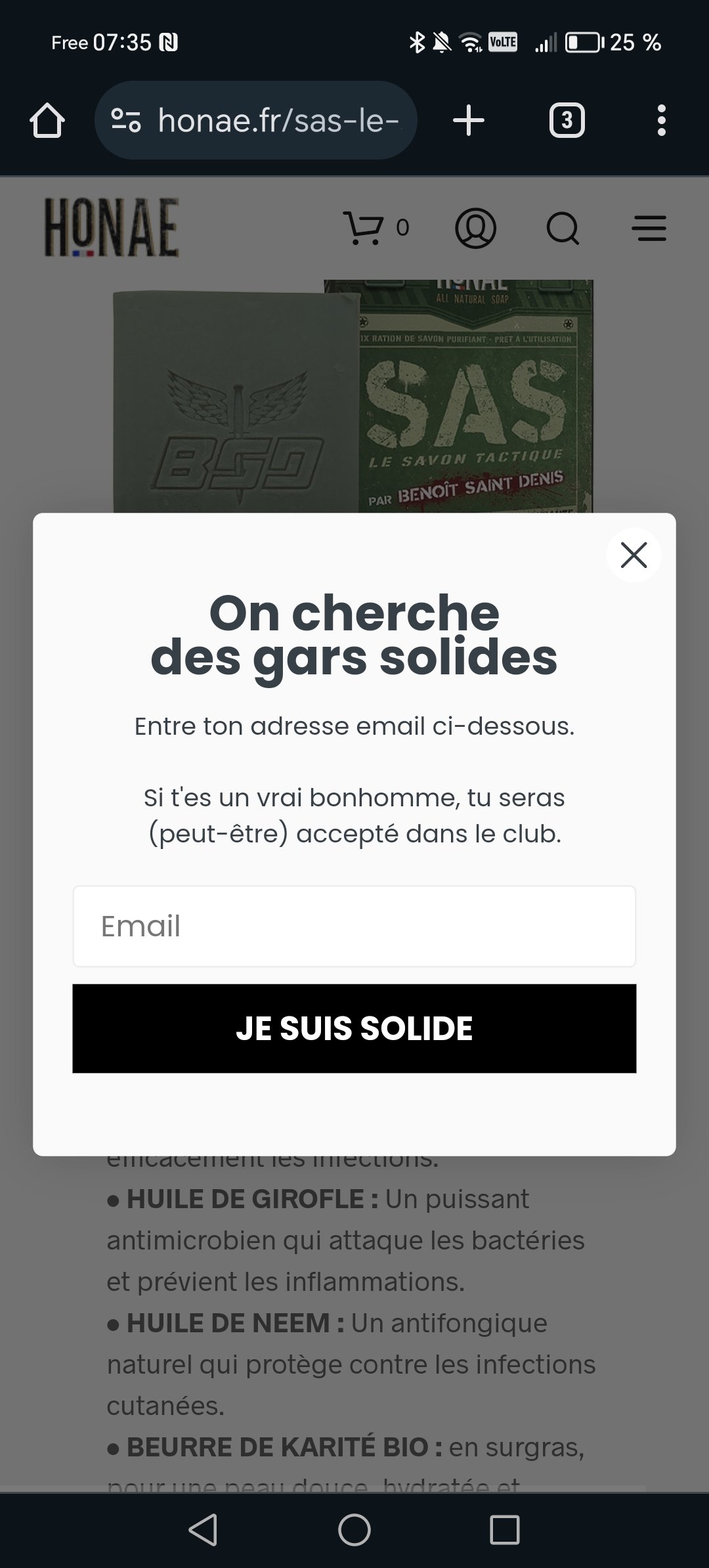Open the browser home page
The width and height of the screenshot is (709, 1568).
tap(47, 121)
